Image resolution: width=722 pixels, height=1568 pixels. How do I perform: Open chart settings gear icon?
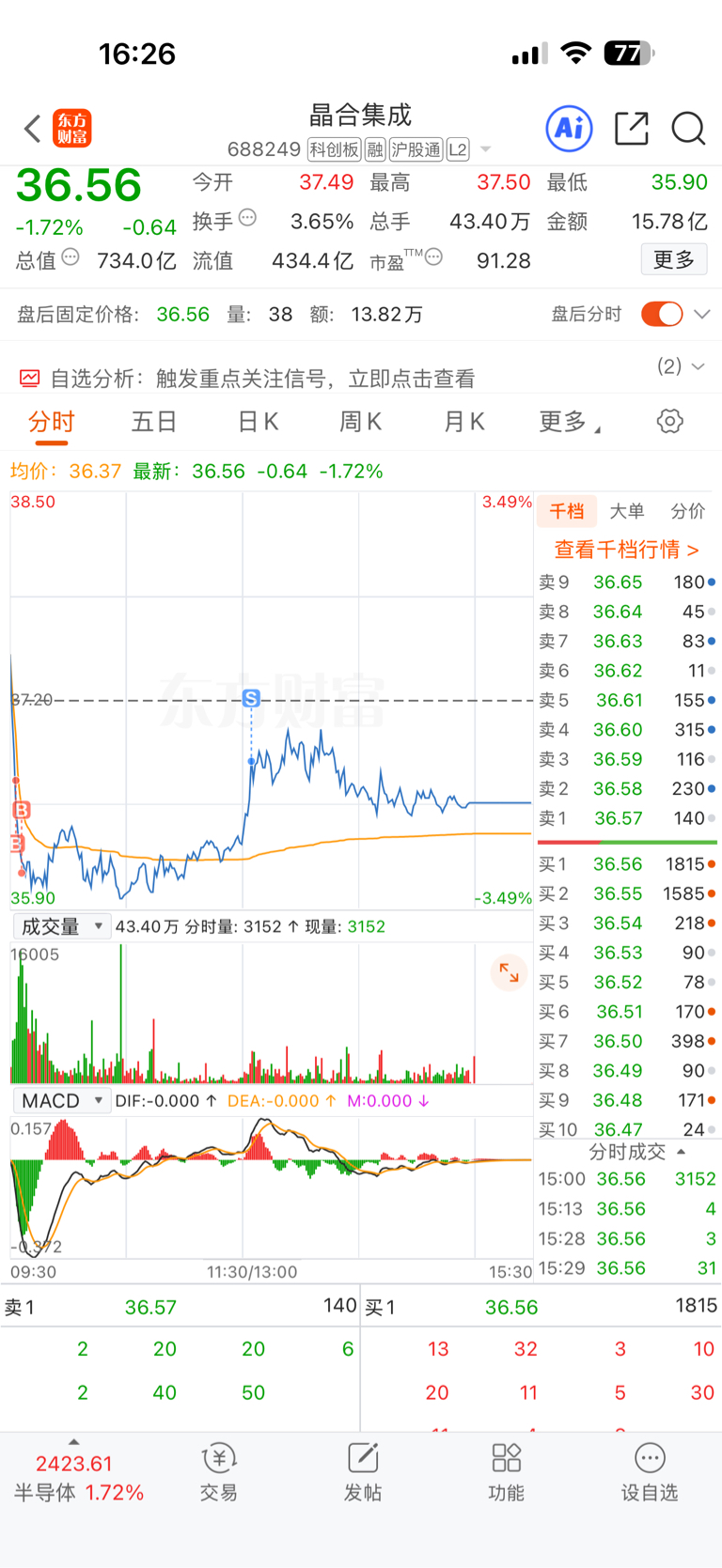coord(669,421)
